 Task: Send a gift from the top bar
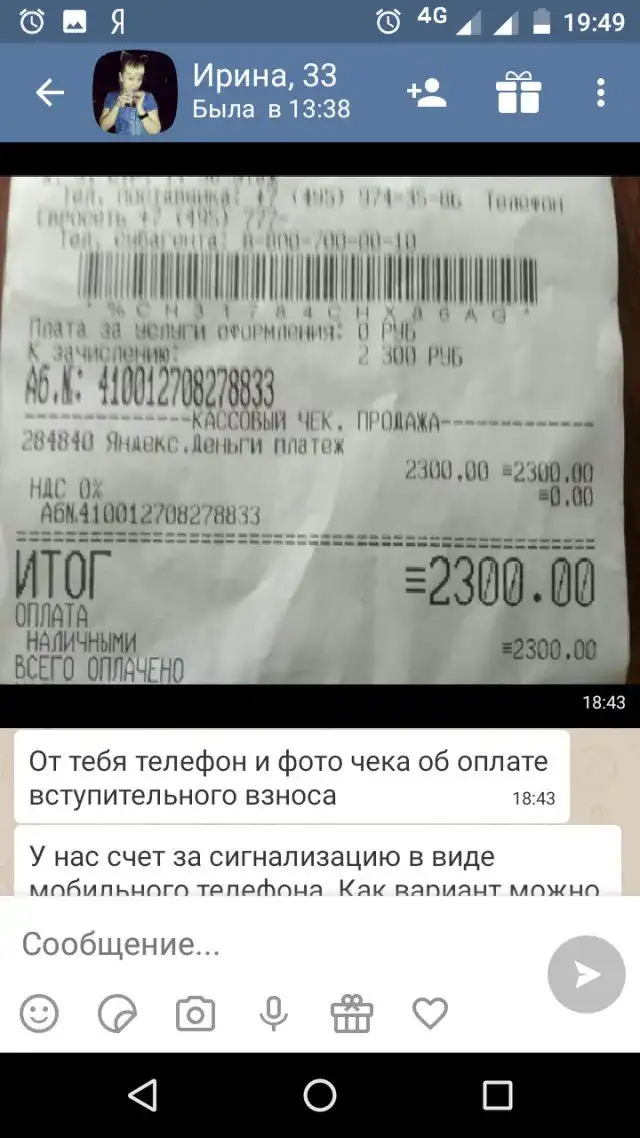coord(518,93)
